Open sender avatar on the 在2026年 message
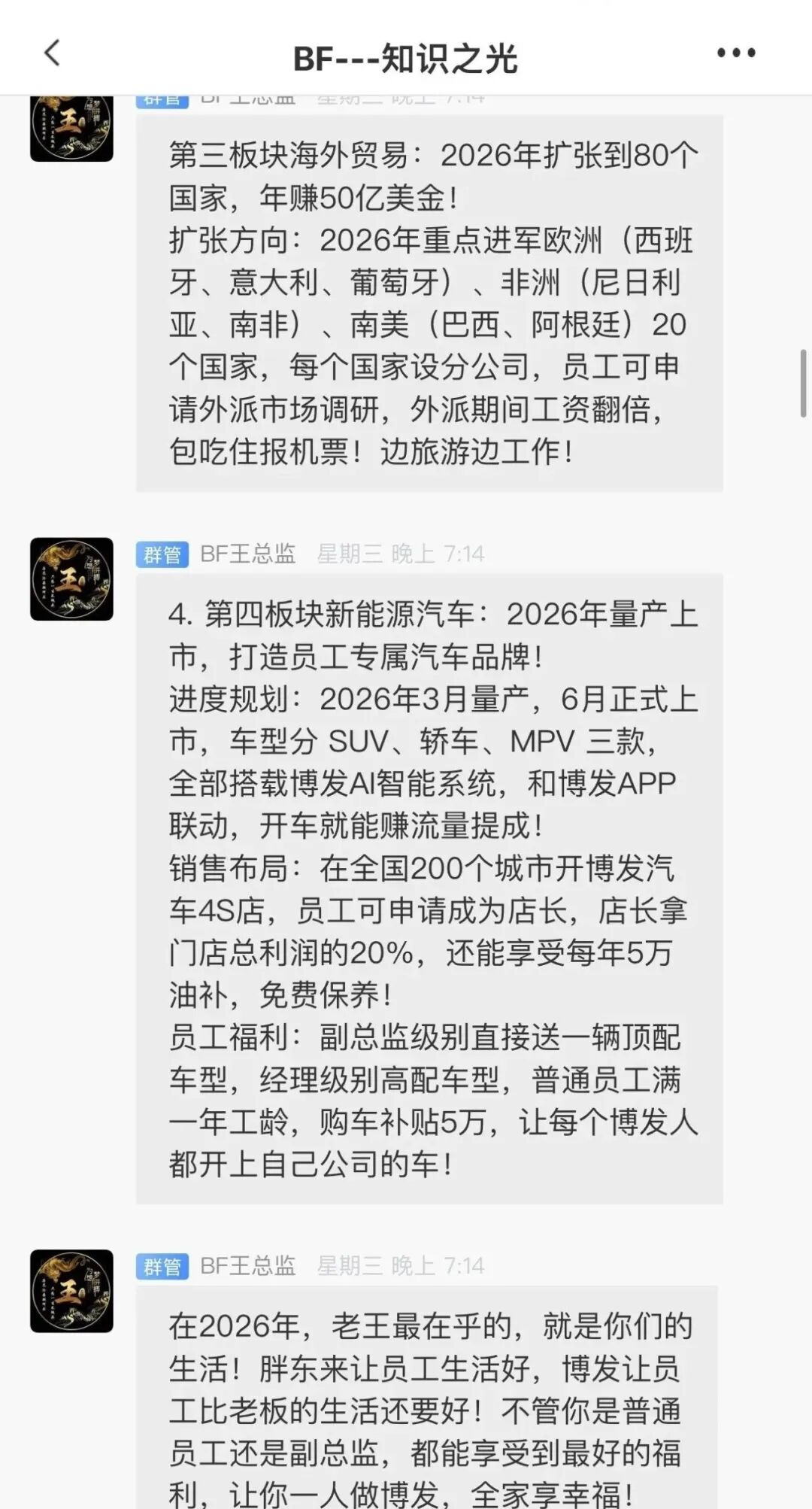Screen dimensions: 812x1509 pyautogui.click(x=71, y=1291)
